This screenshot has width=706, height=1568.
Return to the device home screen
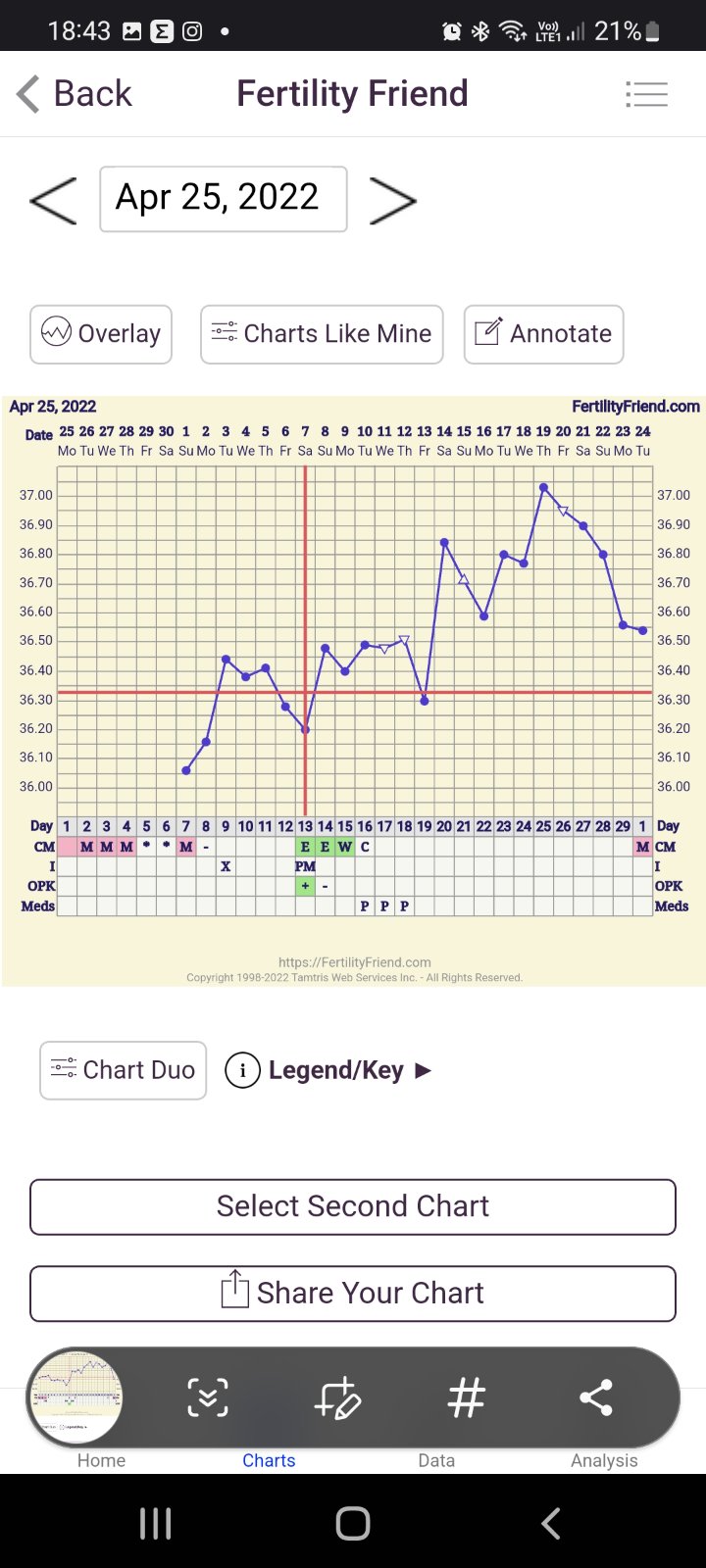[353, 1523]
